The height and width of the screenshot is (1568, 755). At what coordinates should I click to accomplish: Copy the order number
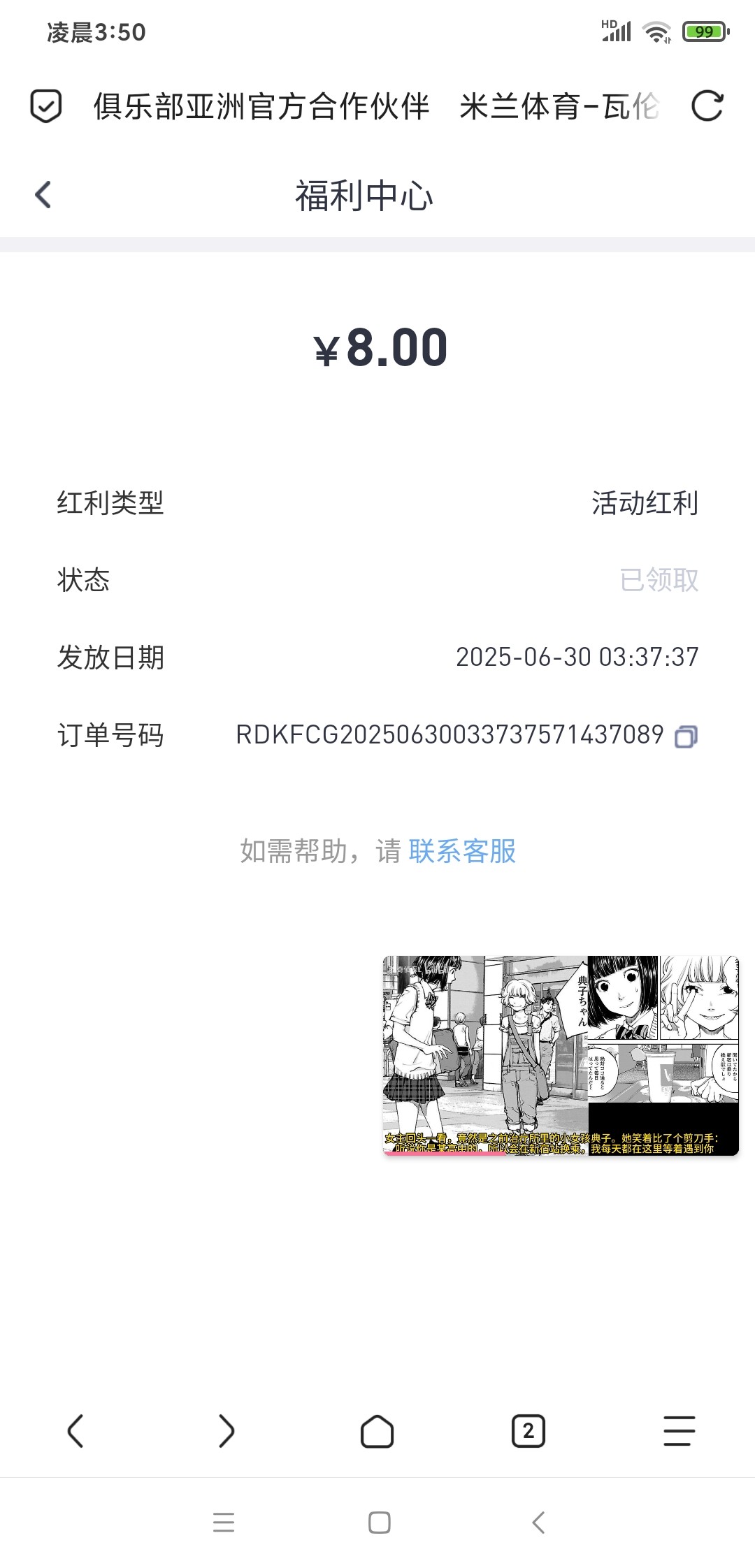(686, 736)
